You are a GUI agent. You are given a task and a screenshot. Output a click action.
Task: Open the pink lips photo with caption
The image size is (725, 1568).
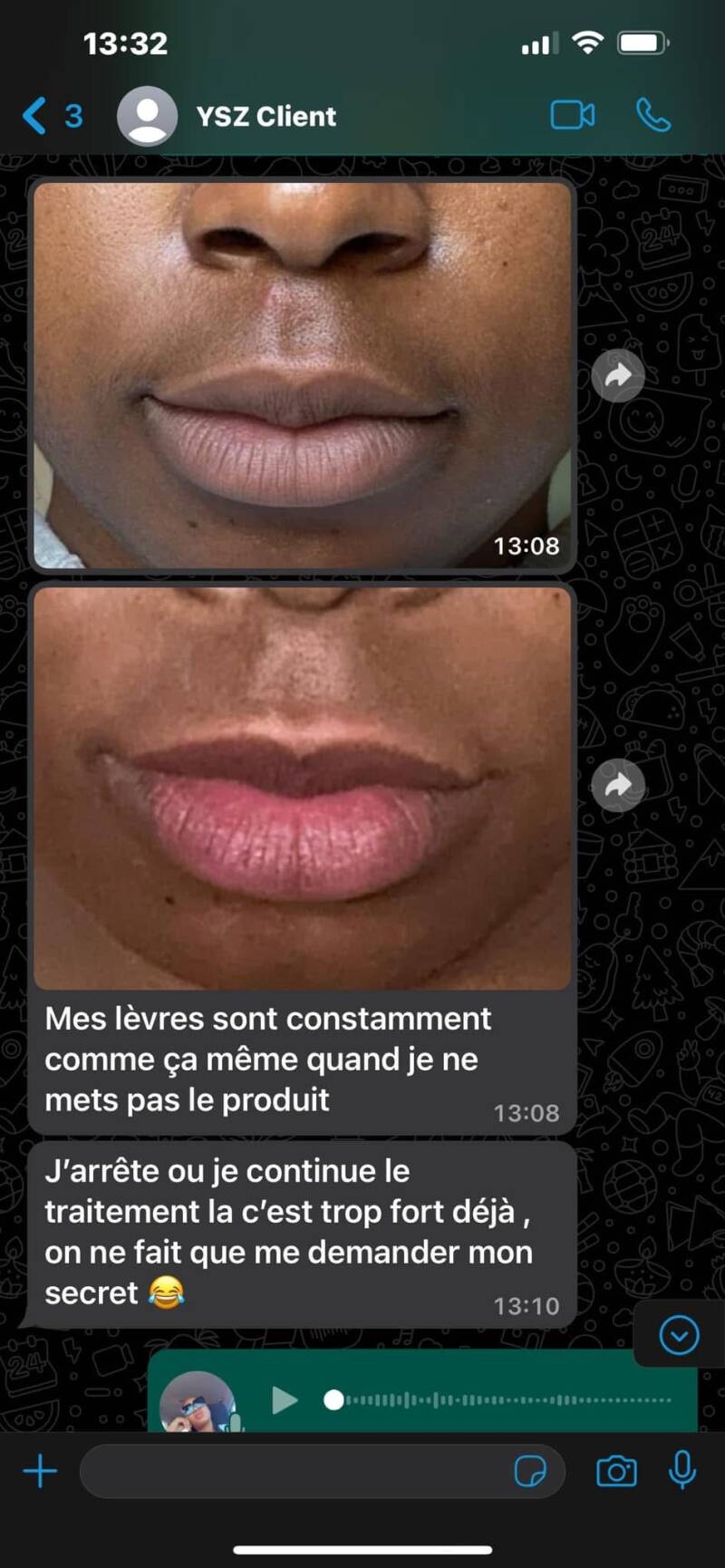click(303, 787)
